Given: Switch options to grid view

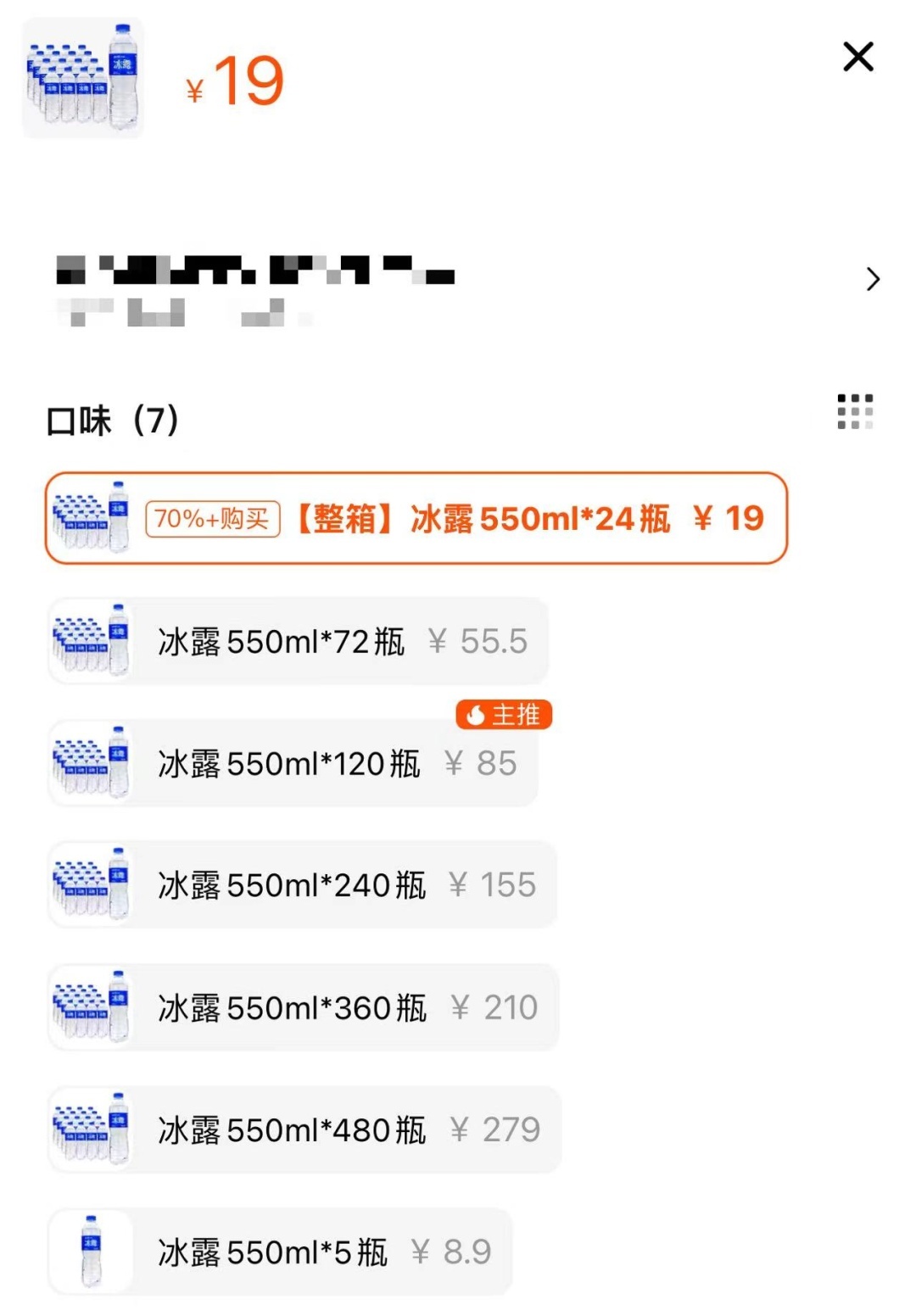Looking at the screenshot, I should pos(854,412).
